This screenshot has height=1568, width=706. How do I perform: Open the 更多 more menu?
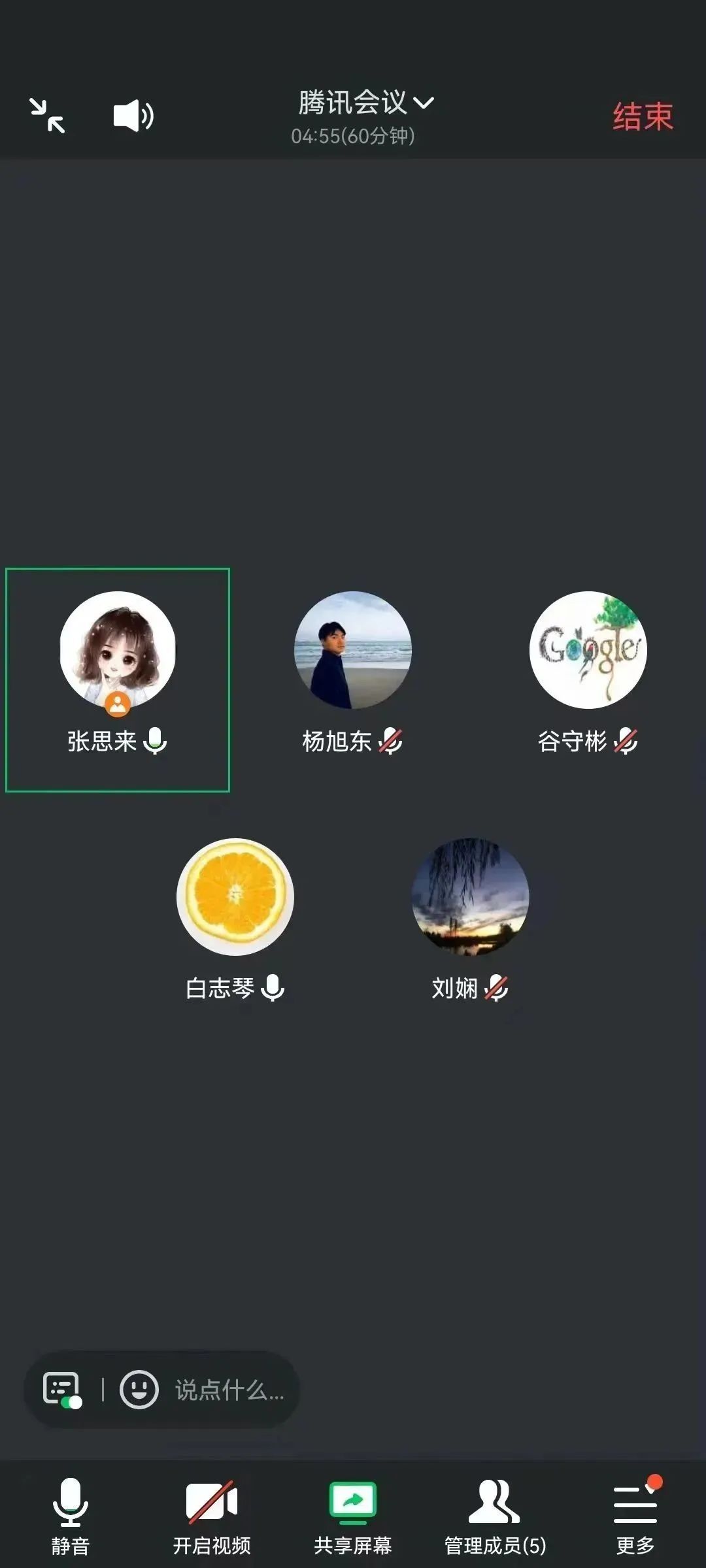[x=635, y=1517]
